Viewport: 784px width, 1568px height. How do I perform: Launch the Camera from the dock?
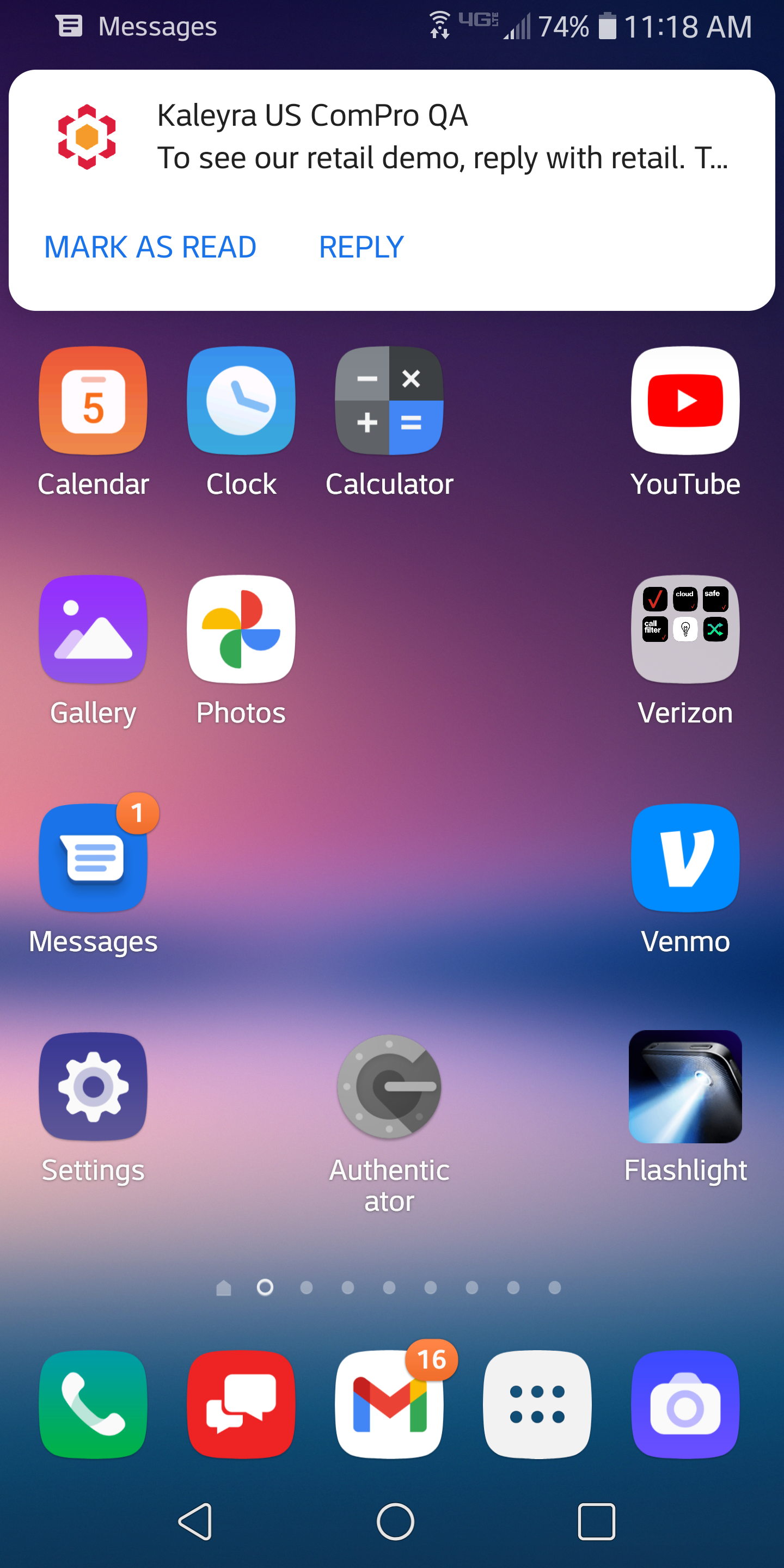(685, 1404)
